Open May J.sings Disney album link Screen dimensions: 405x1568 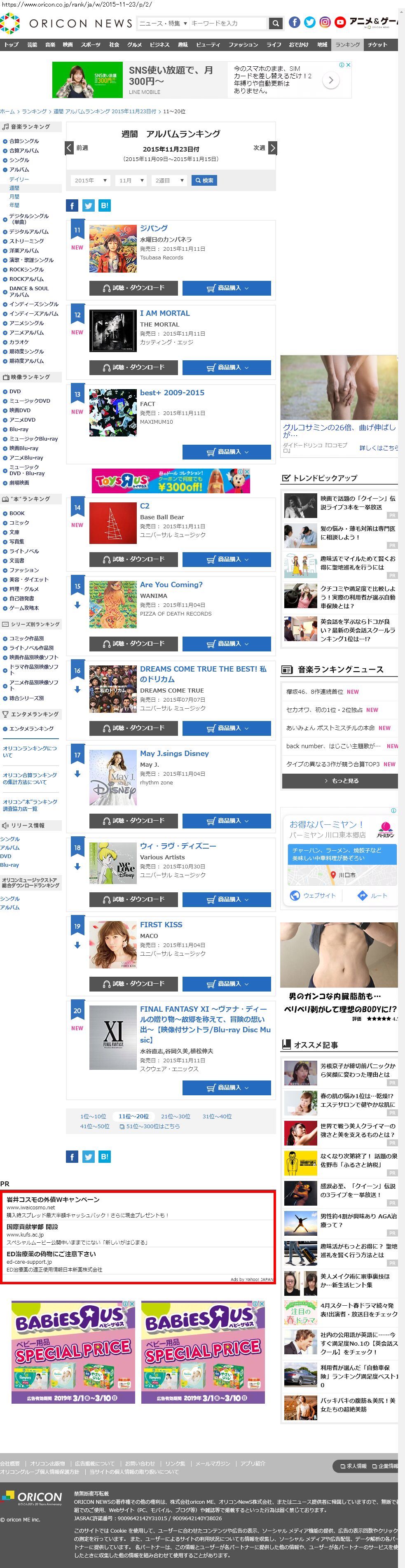[174, 753]
